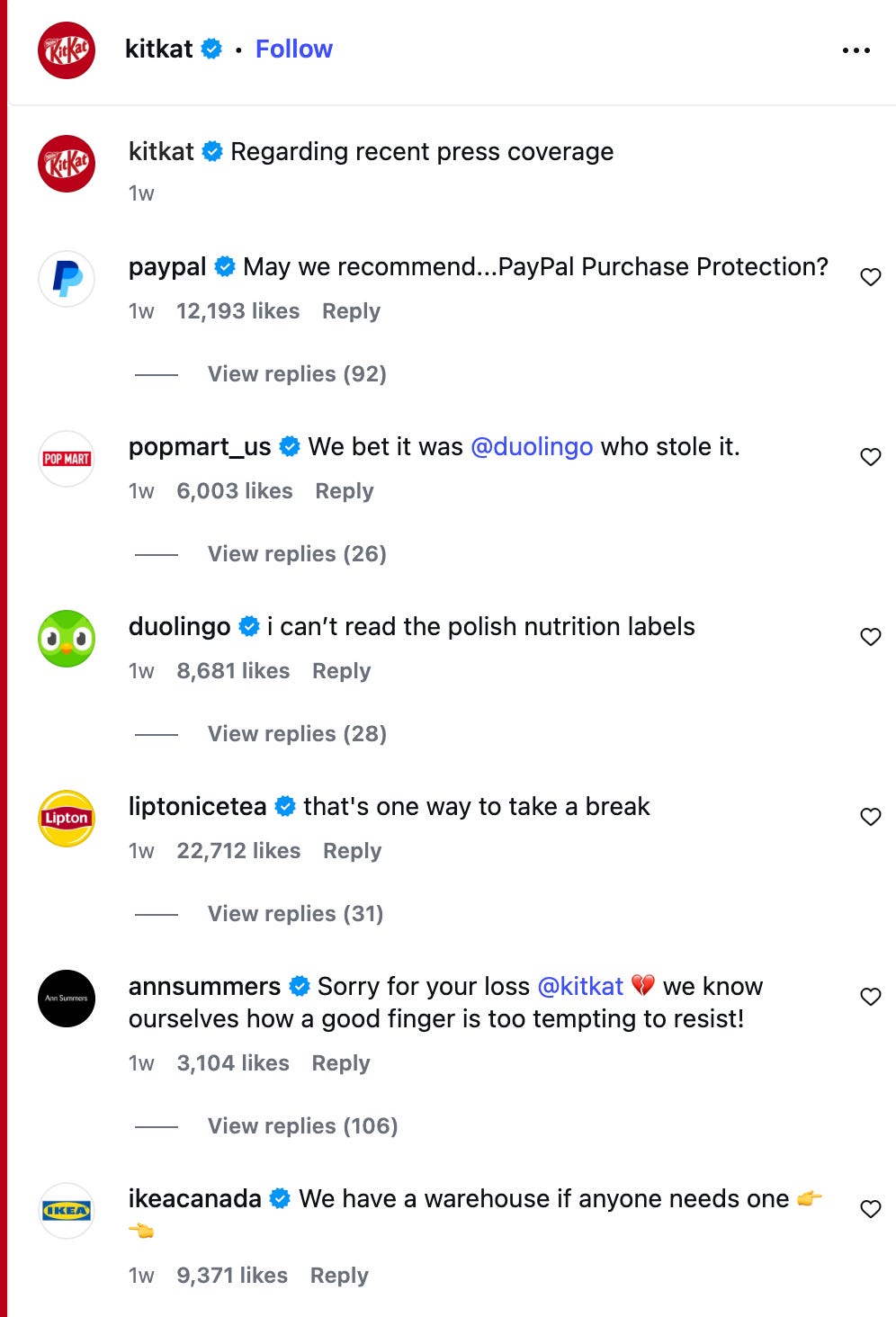Expand View replies (31) under liptonicetea
This screenshot has width=896, height=1317.
295,914
